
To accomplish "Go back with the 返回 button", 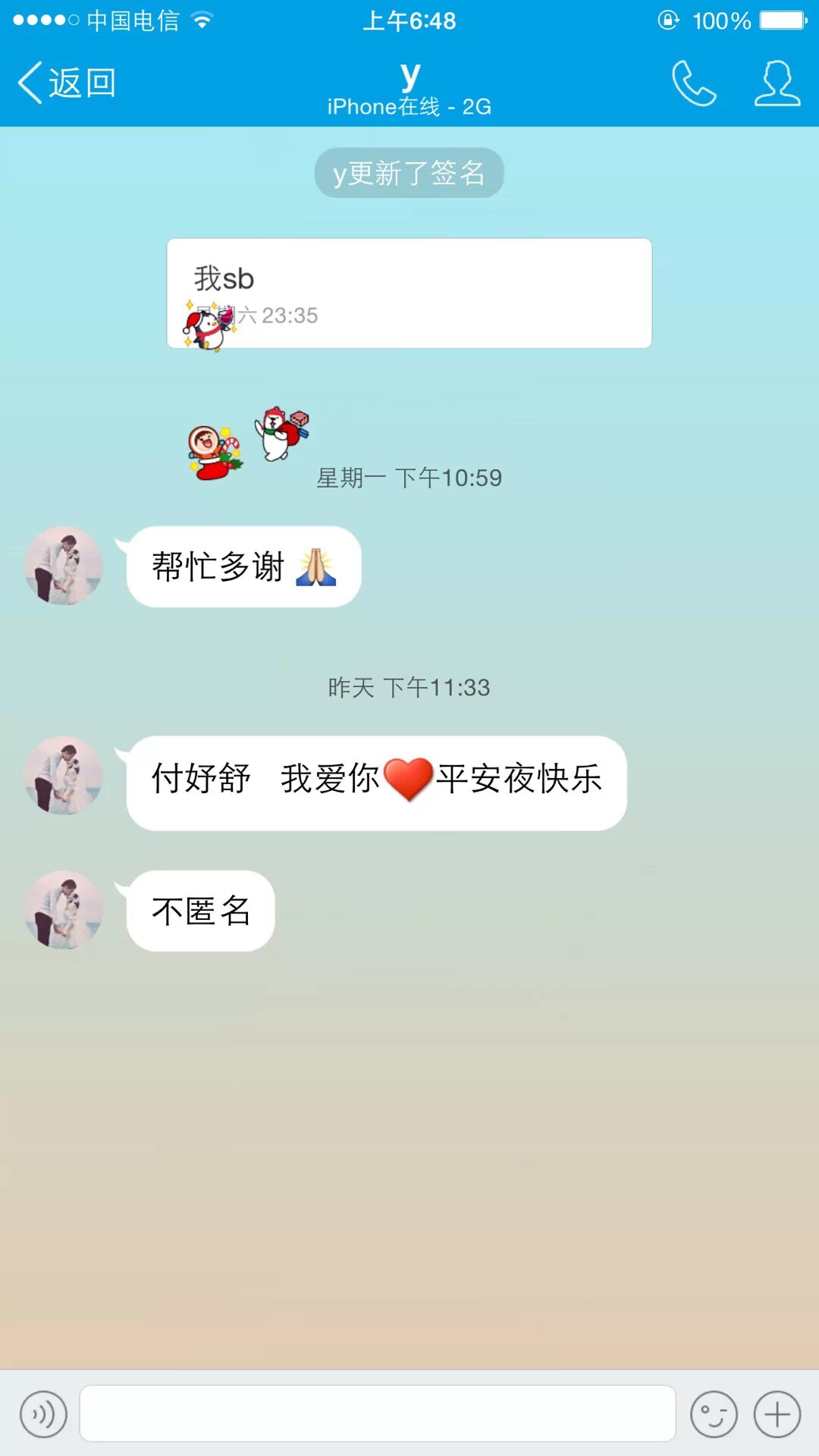I will [x=67, y=83].
